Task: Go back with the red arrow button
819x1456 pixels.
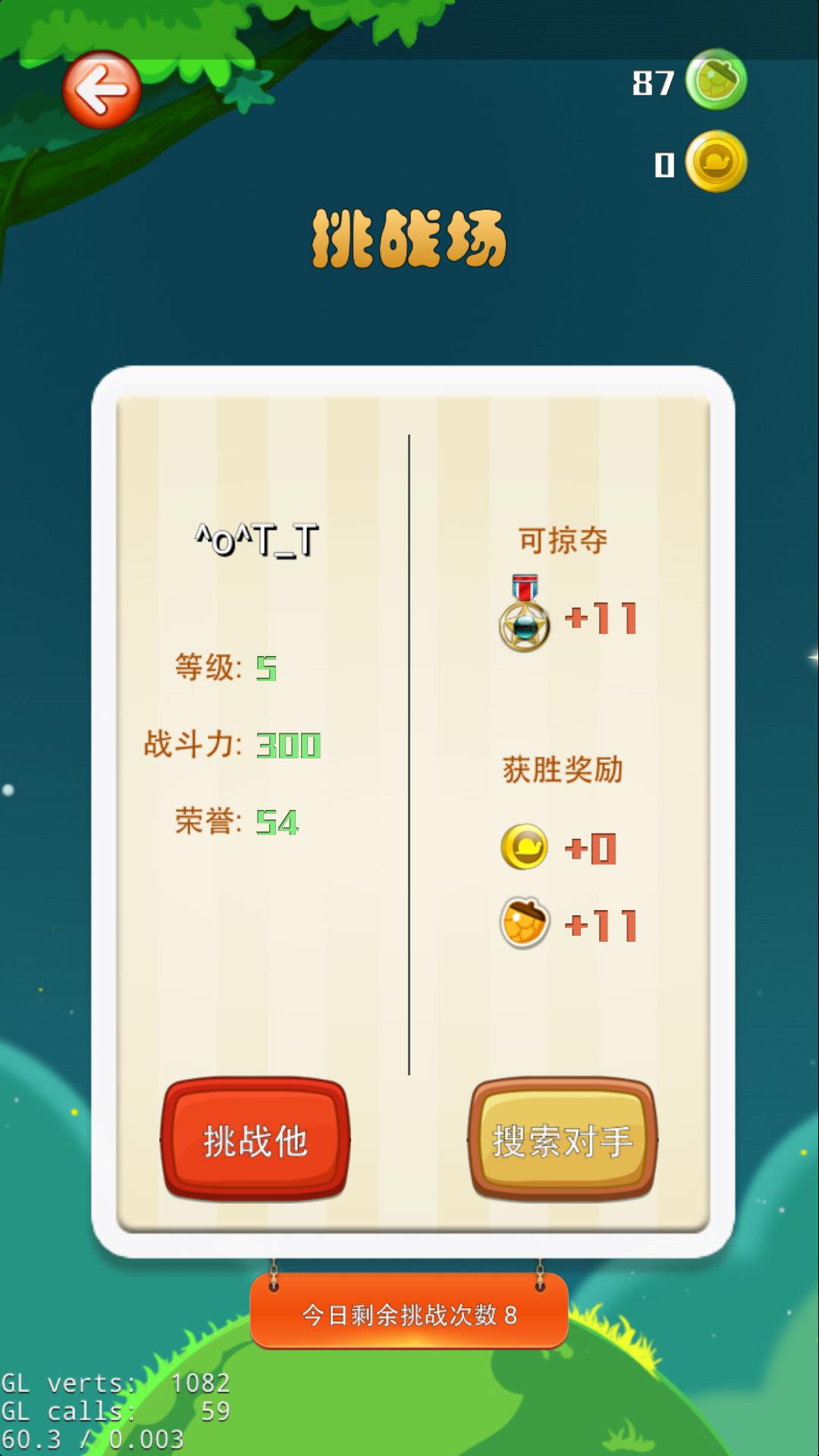Action: 102,89
